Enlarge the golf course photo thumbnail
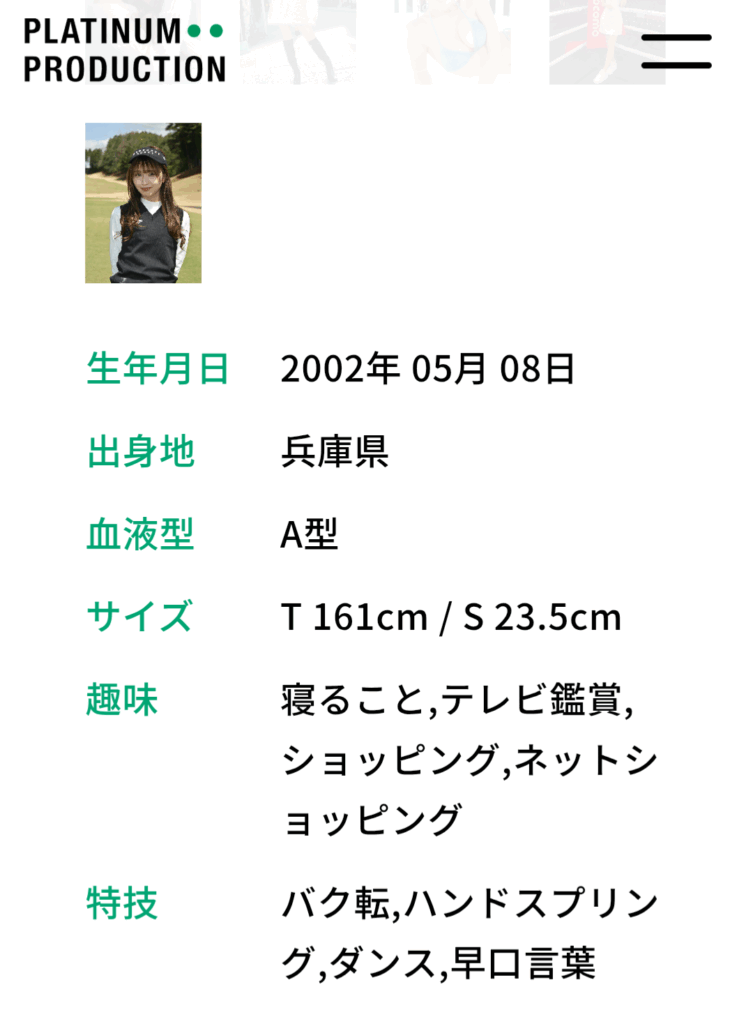 (143, 203)
